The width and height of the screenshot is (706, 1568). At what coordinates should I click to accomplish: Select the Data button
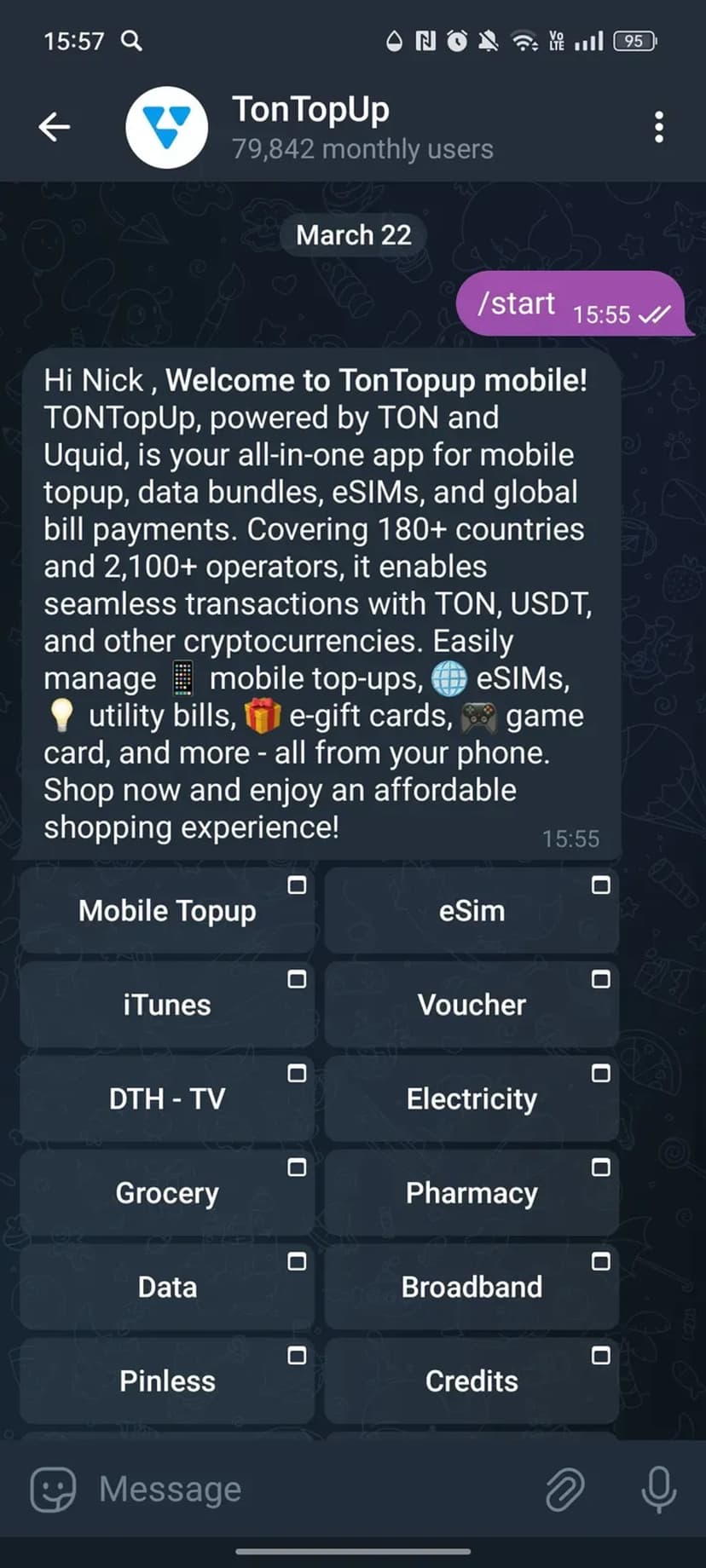(x=167, y=1286)
